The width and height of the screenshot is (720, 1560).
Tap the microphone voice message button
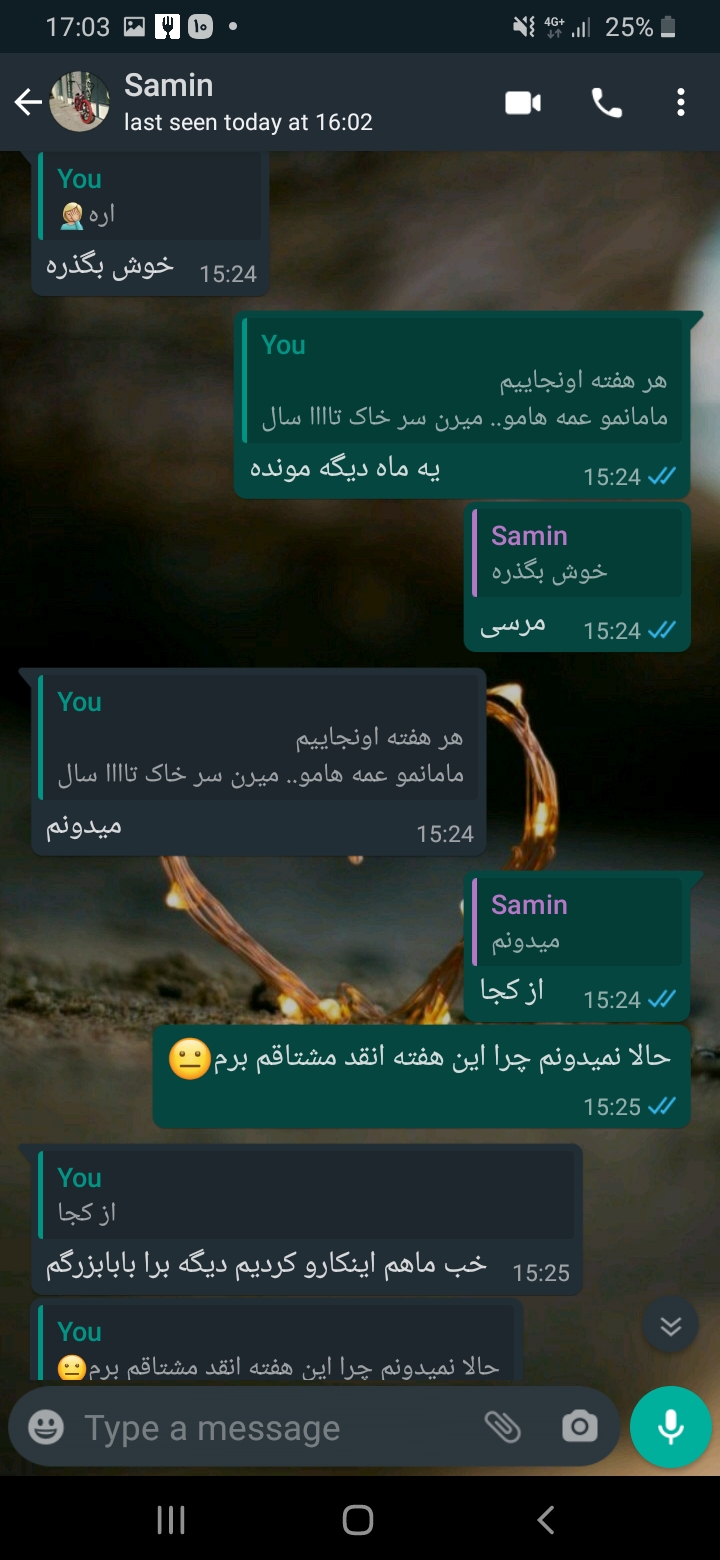pyautogui.click(x=670, y=1427)
